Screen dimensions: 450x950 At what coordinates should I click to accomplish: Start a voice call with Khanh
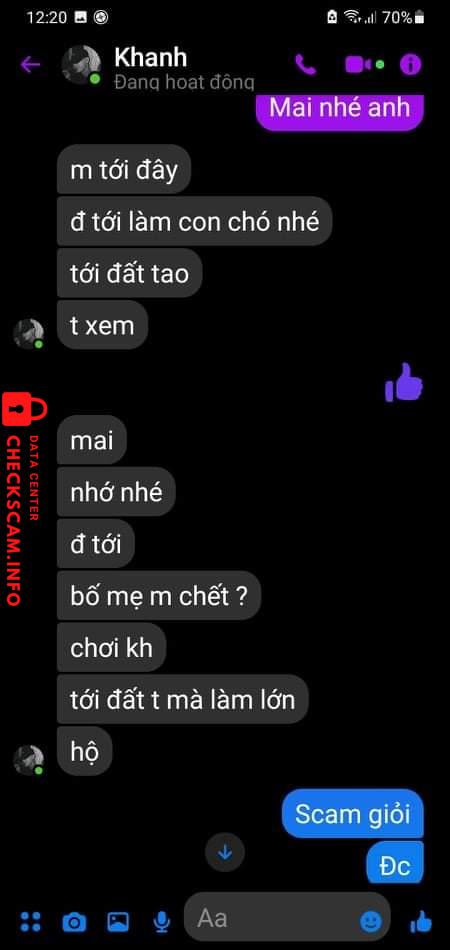point(305,64)
